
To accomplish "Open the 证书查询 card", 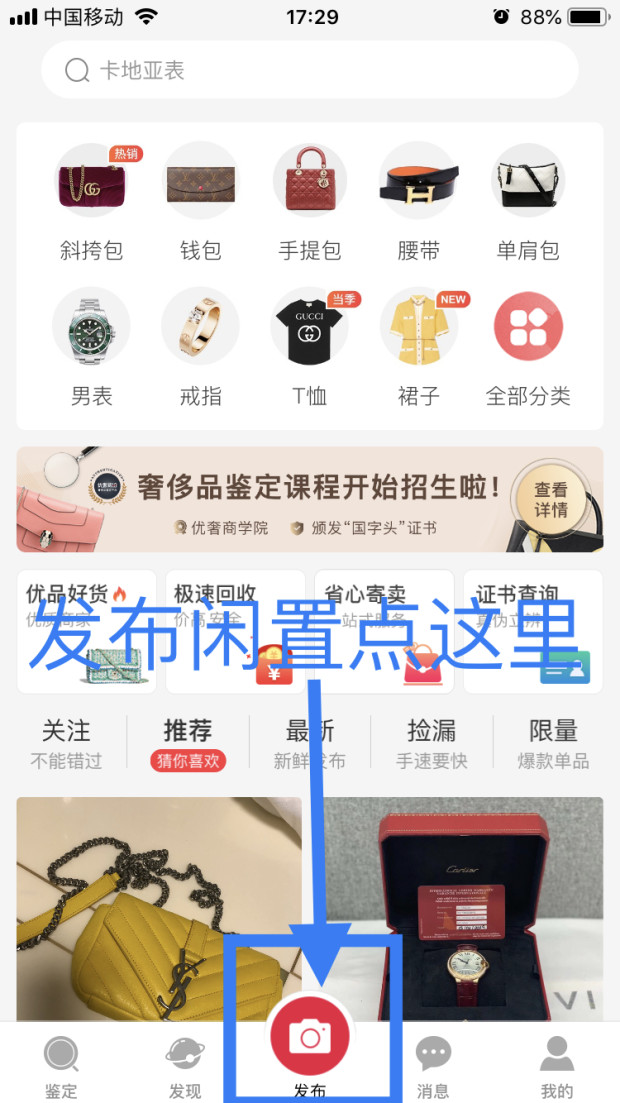I will [532, 631].
